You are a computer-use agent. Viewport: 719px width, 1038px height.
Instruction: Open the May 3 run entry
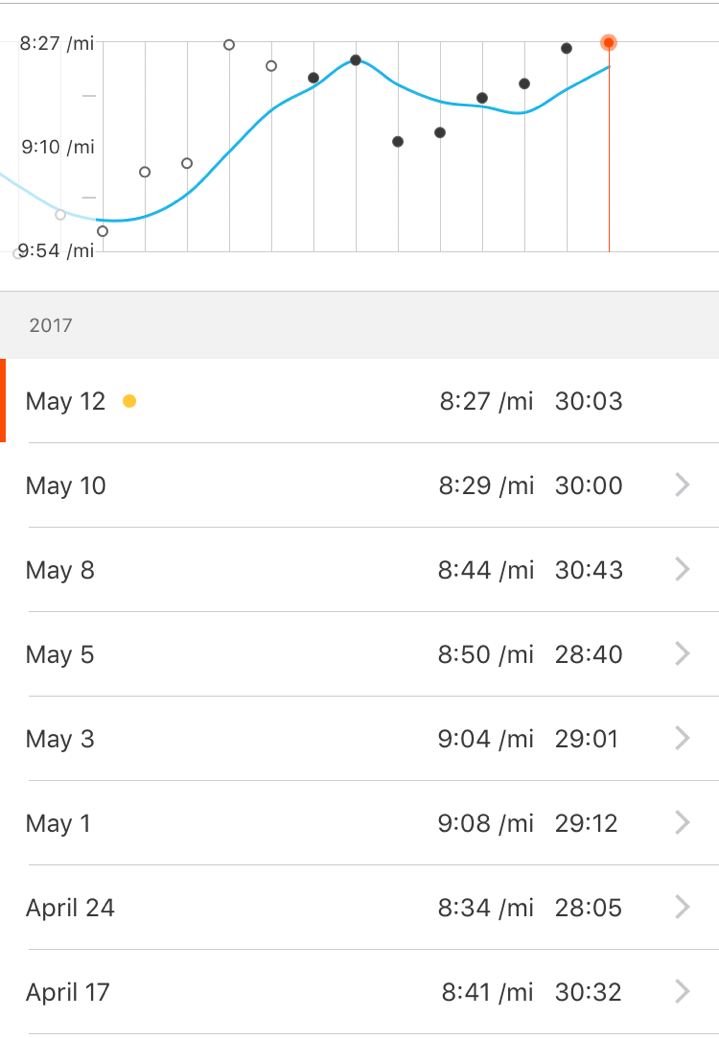(x=360, y=739)
